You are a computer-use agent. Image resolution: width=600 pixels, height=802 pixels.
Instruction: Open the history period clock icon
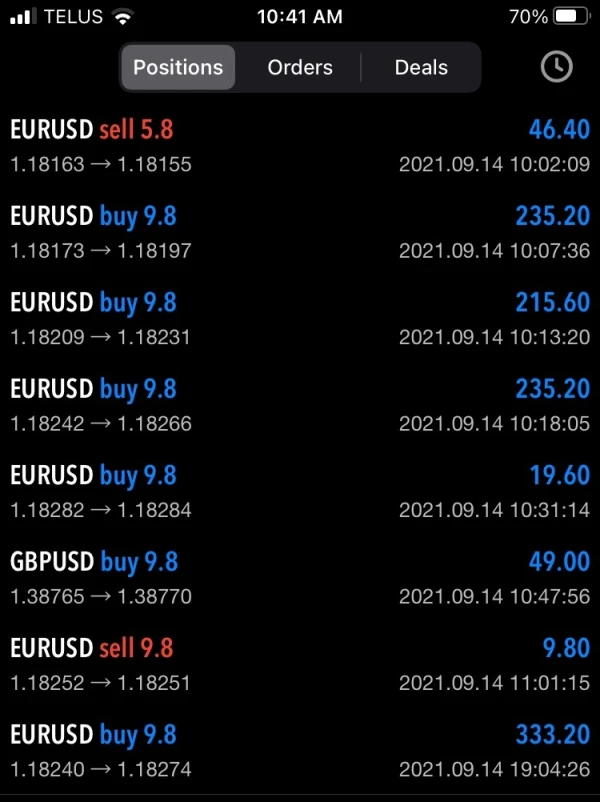pos(556,67)
